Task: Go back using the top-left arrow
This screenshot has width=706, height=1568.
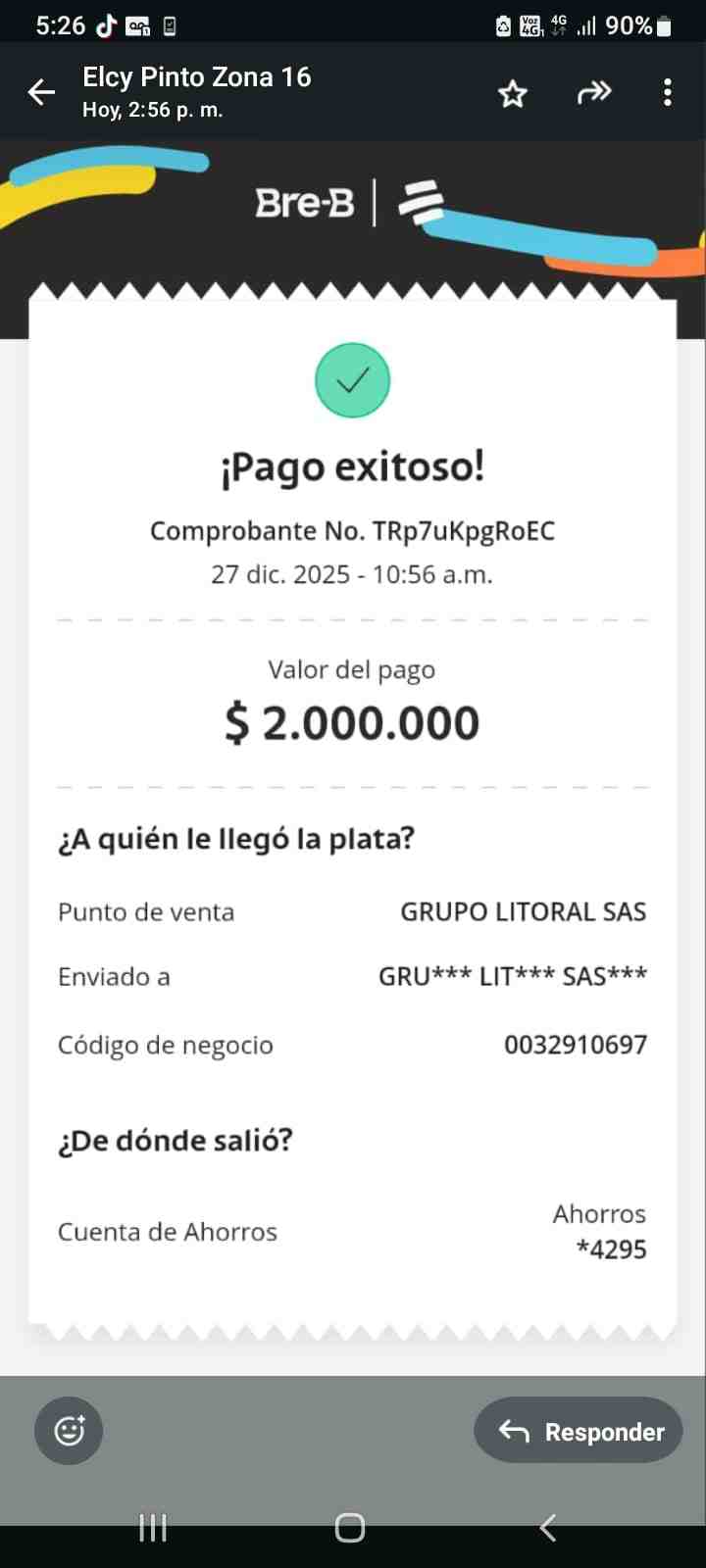Action: (41, 92)
